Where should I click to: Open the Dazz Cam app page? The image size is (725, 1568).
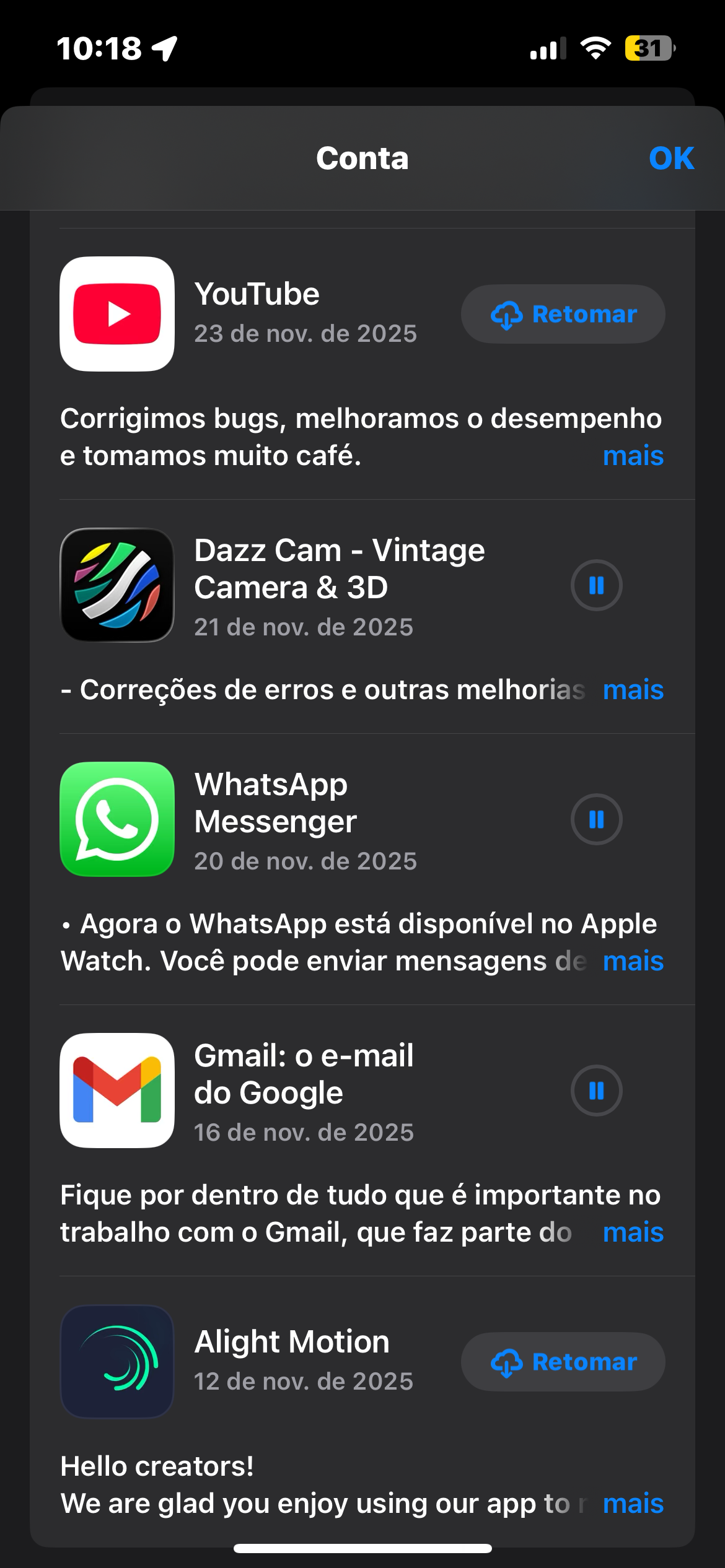click(117, 585)
